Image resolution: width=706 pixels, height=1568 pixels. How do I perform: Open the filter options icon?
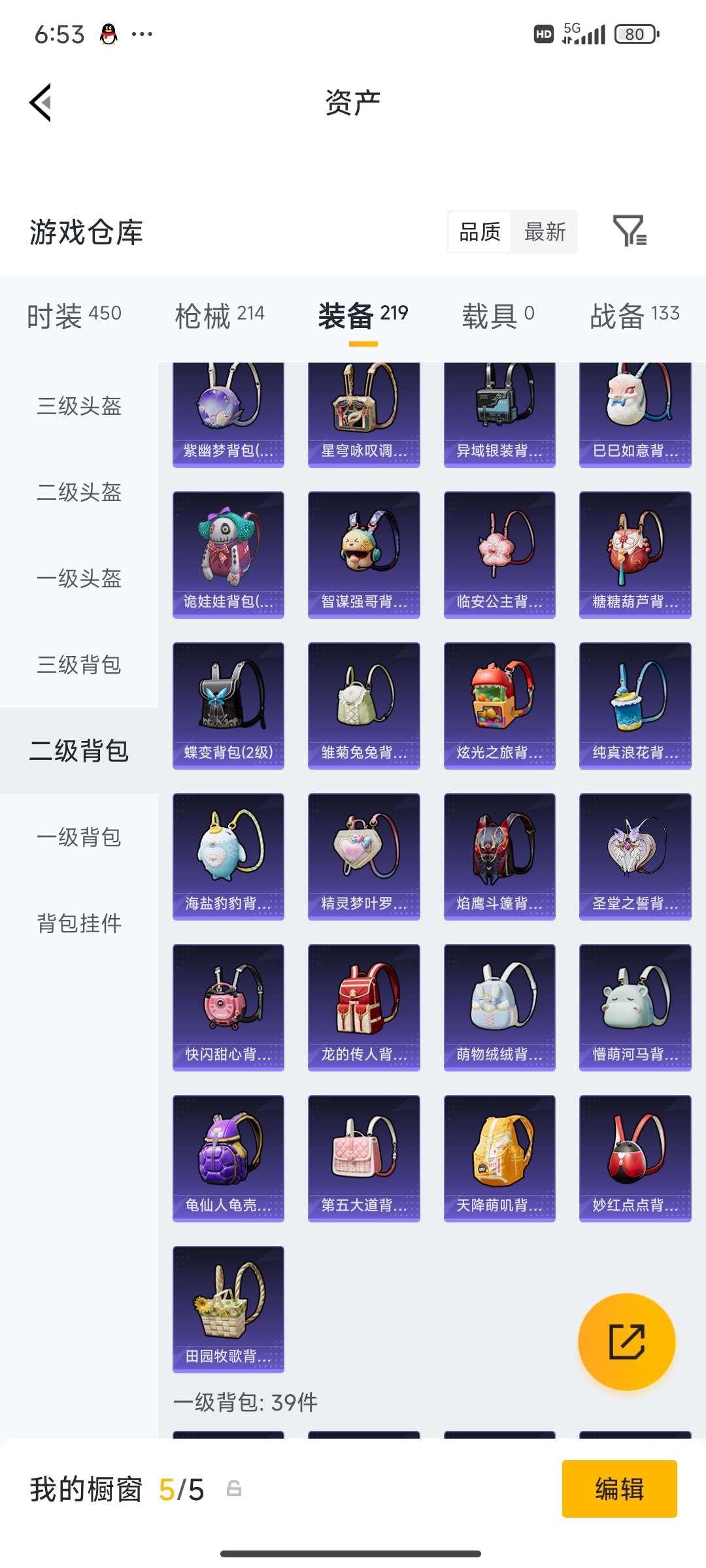pyautogui.click(x=631, y=232)
